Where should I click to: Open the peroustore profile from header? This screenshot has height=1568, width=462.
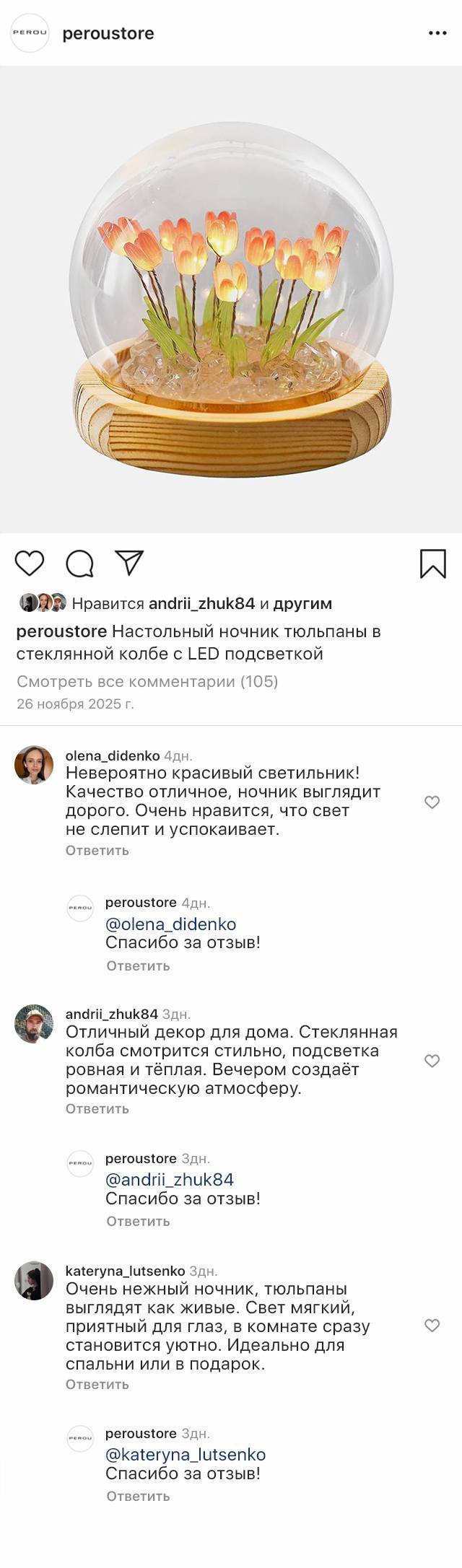(108, 33)
